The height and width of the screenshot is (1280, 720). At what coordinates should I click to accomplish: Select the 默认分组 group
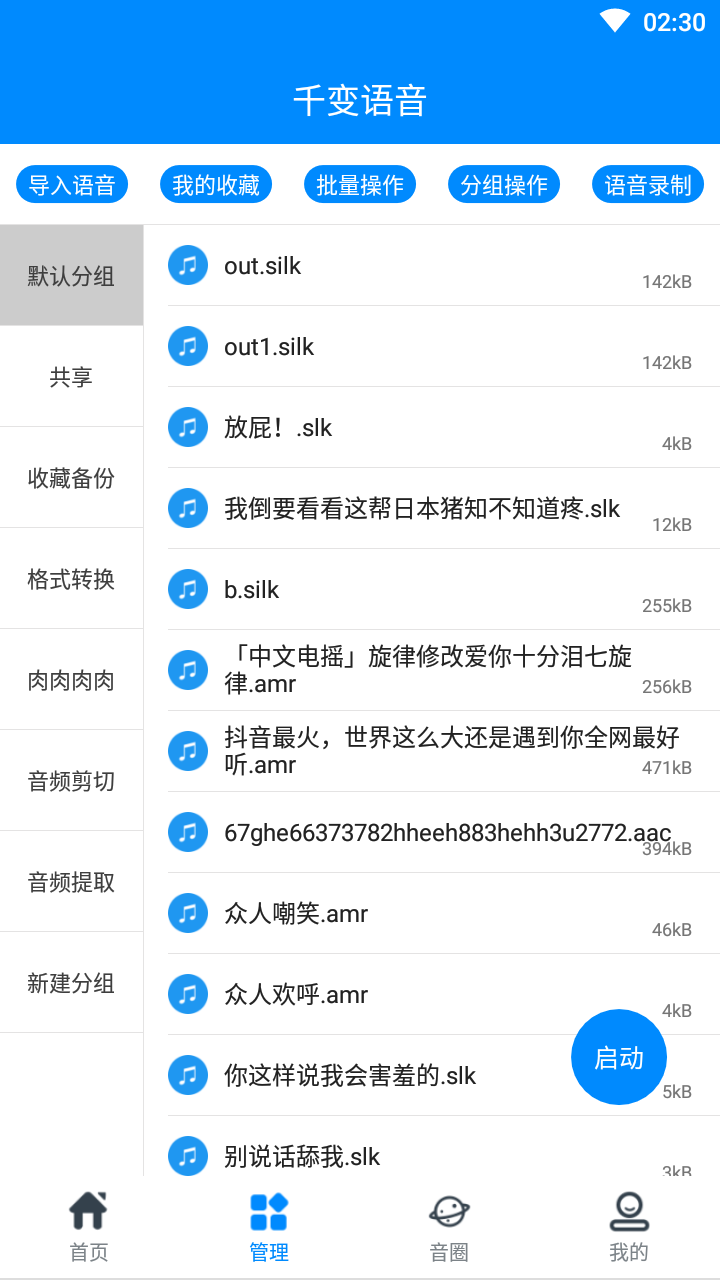tap(71, 275)
